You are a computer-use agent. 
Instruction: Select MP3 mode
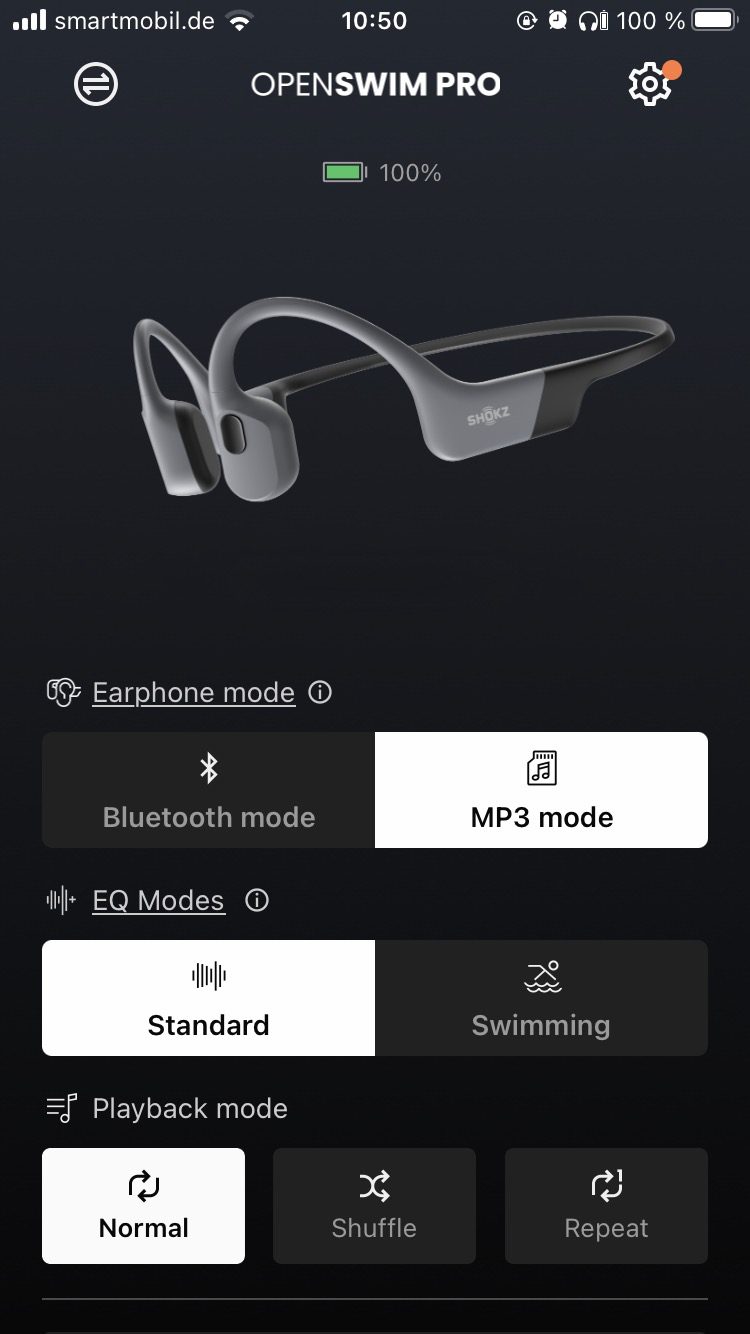pos(541,790)
